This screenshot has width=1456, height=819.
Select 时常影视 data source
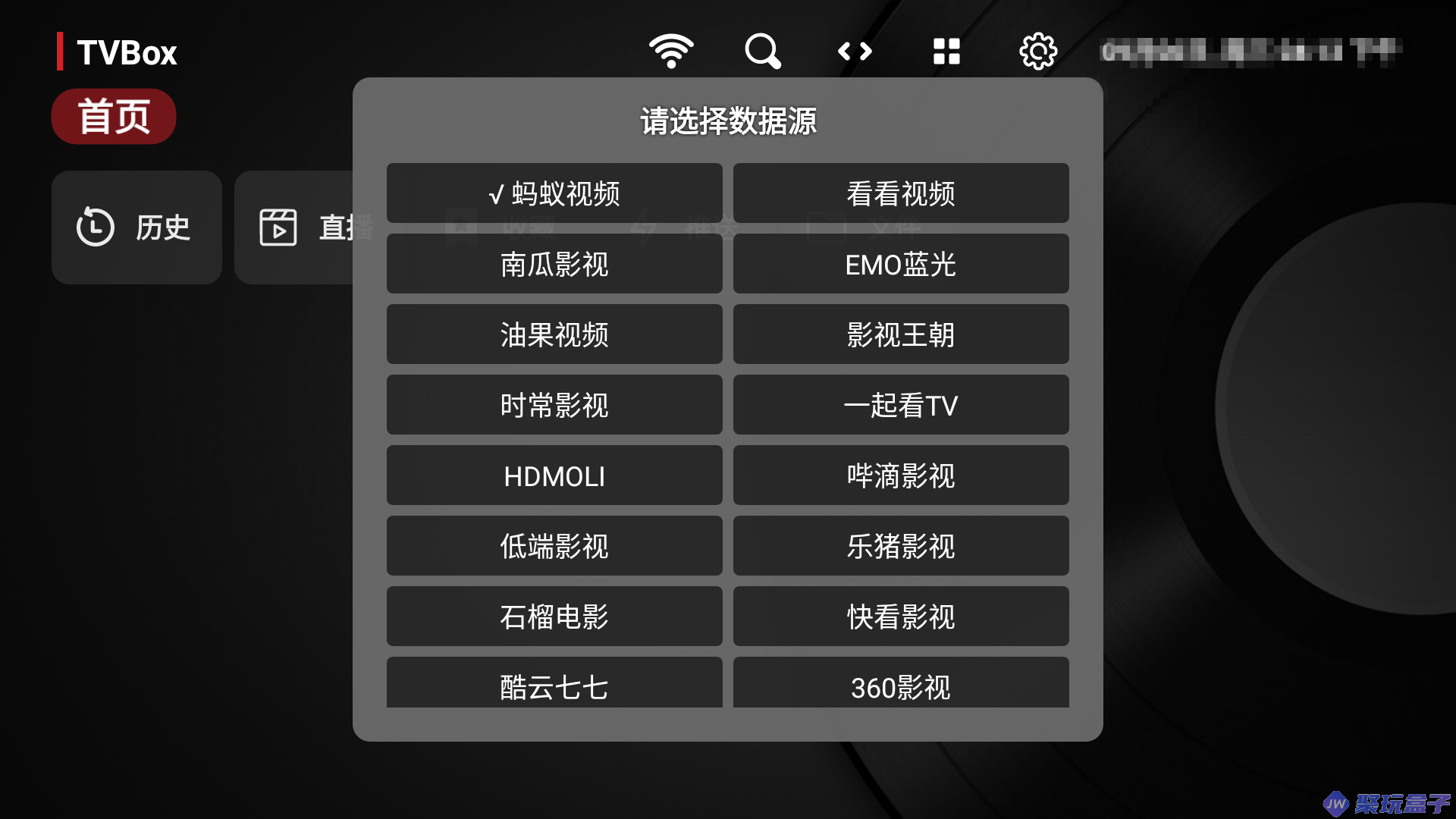click(x=554, y=405)
